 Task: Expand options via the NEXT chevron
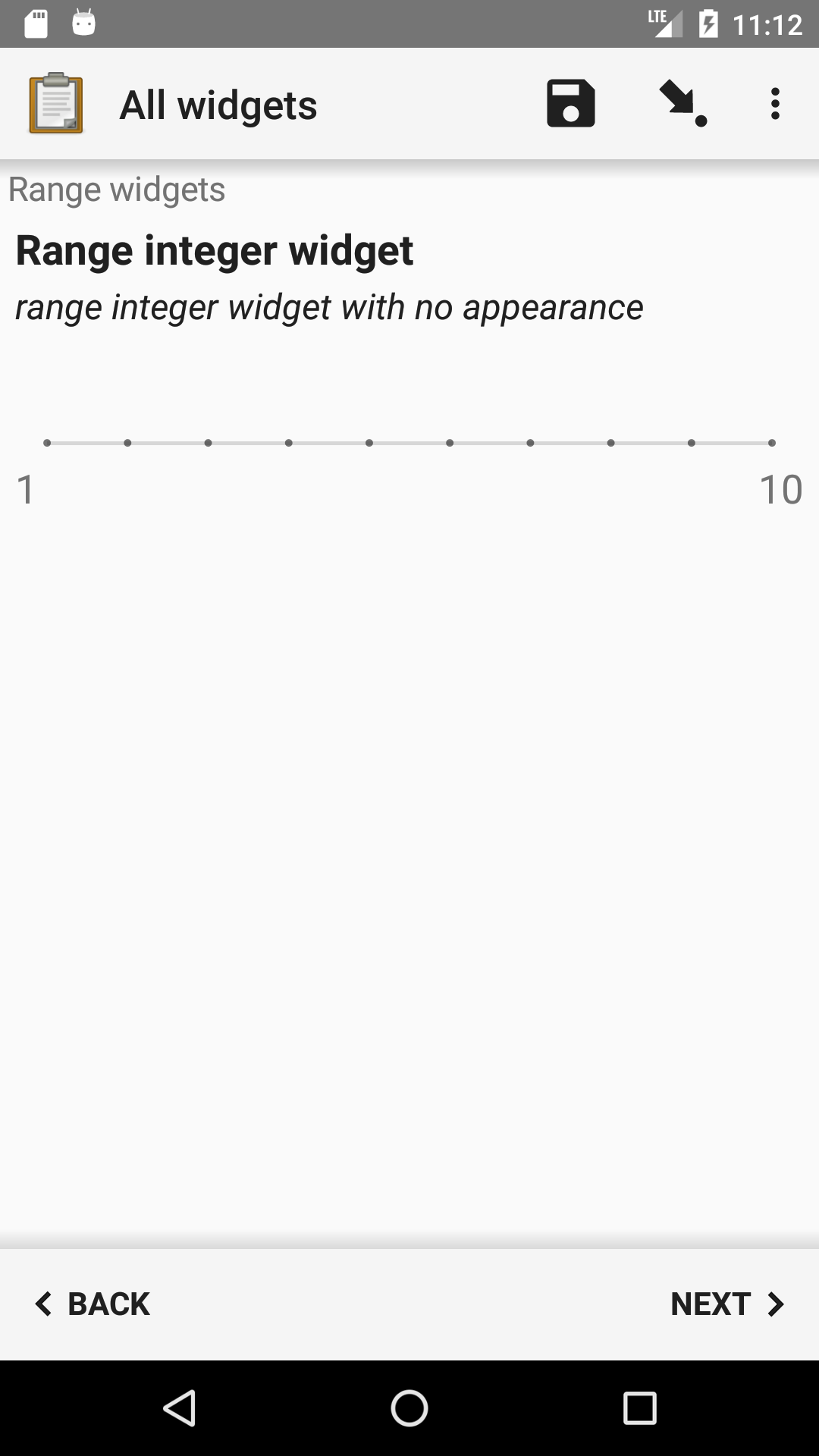776,1304
